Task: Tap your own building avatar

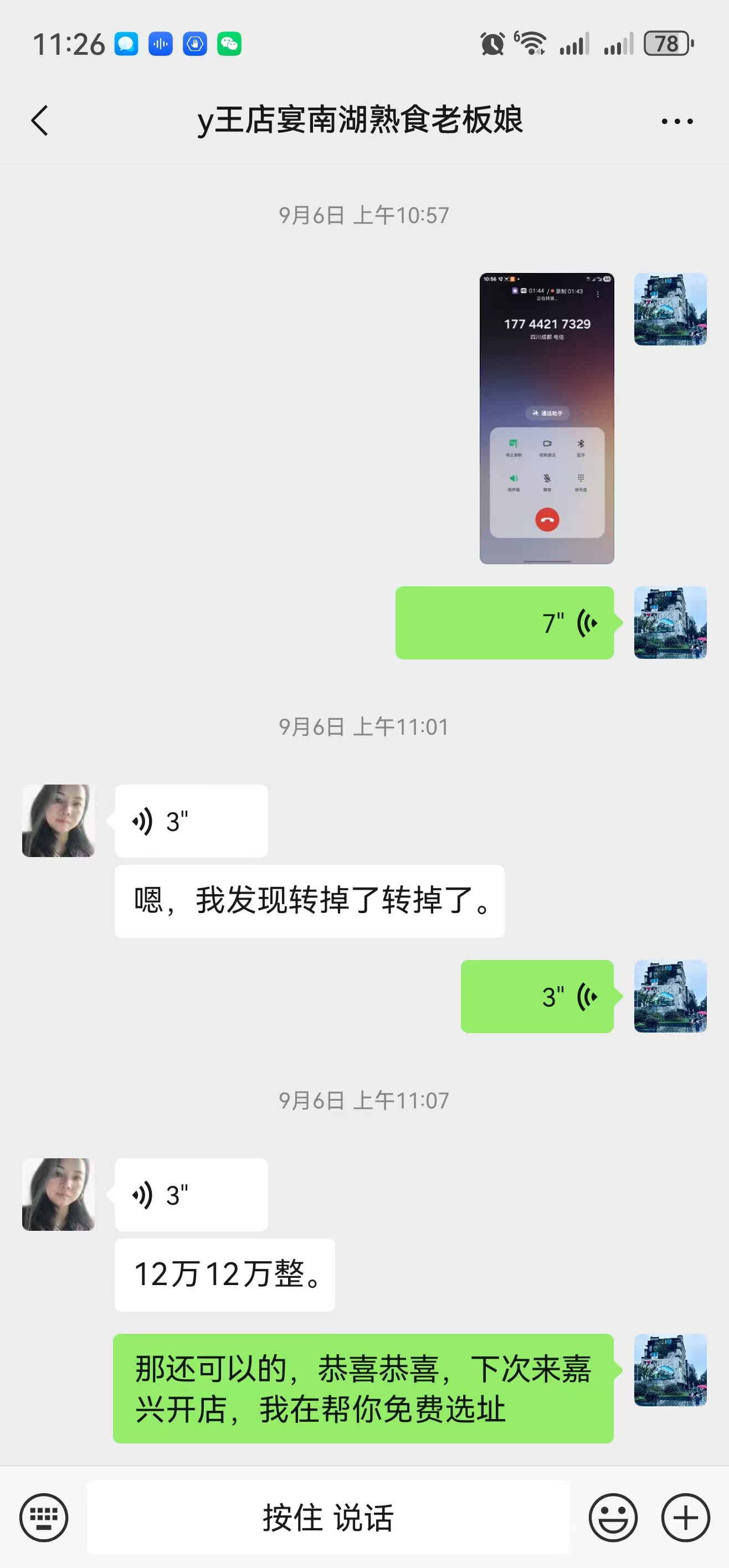Action: click(x=670, y=622)
